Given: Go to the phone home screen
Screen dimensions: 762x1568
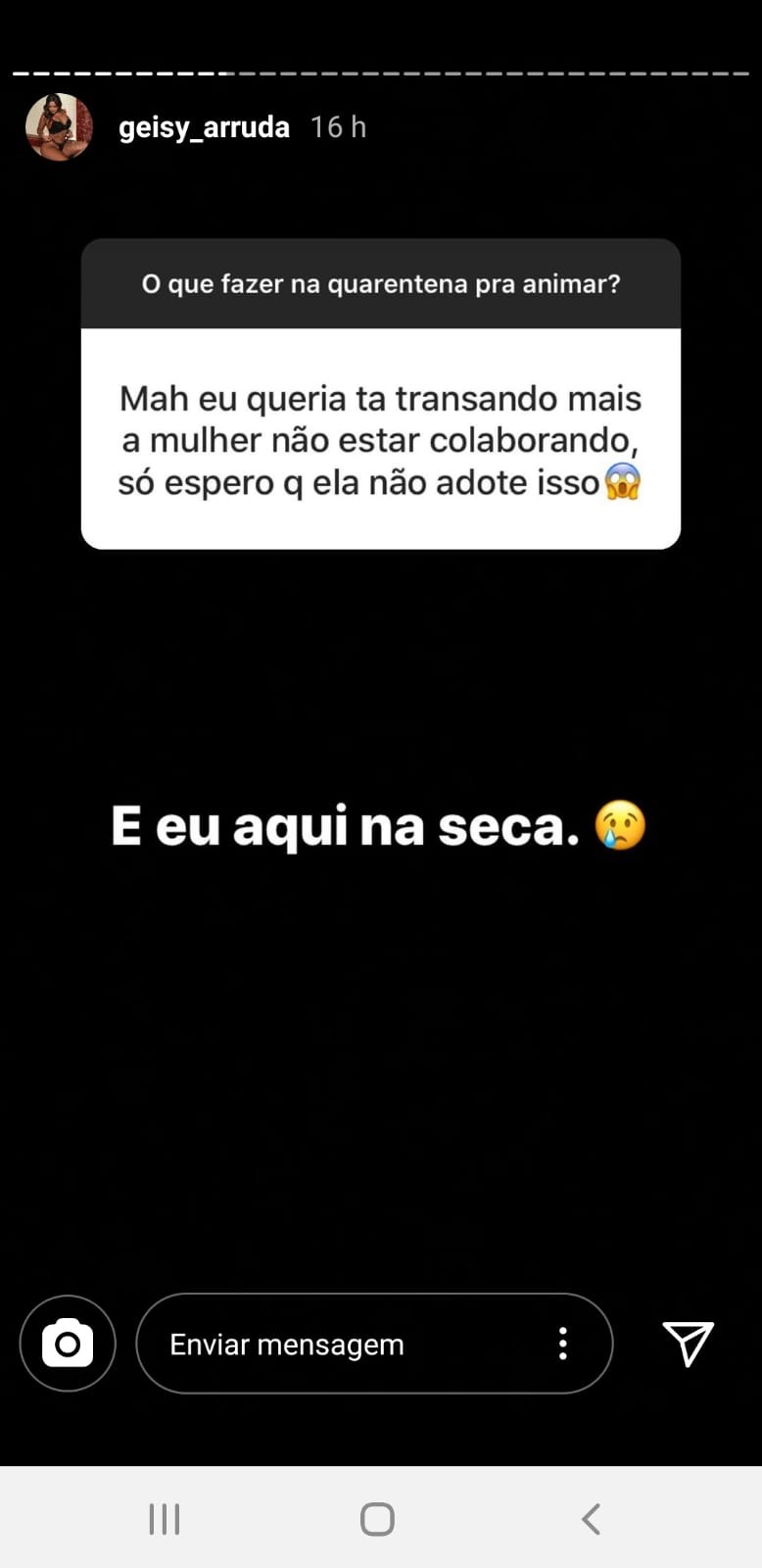Looking at the screenshot, I should click(x=377, y=1519).
